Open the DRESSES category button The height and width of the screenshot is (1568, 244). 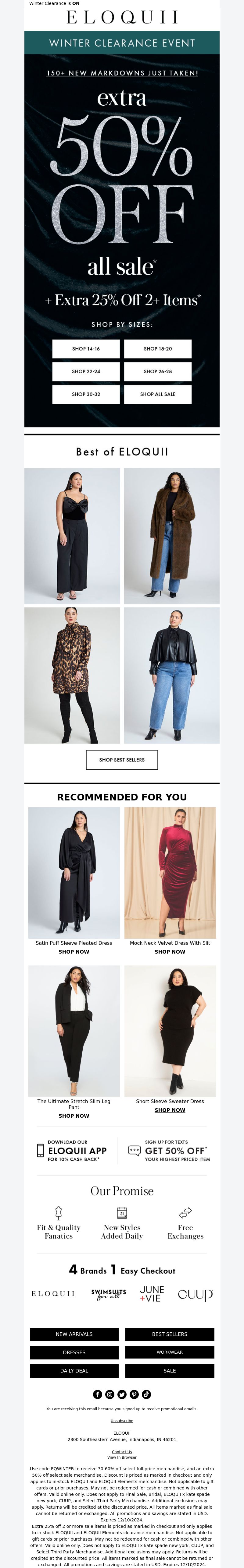74,1352
